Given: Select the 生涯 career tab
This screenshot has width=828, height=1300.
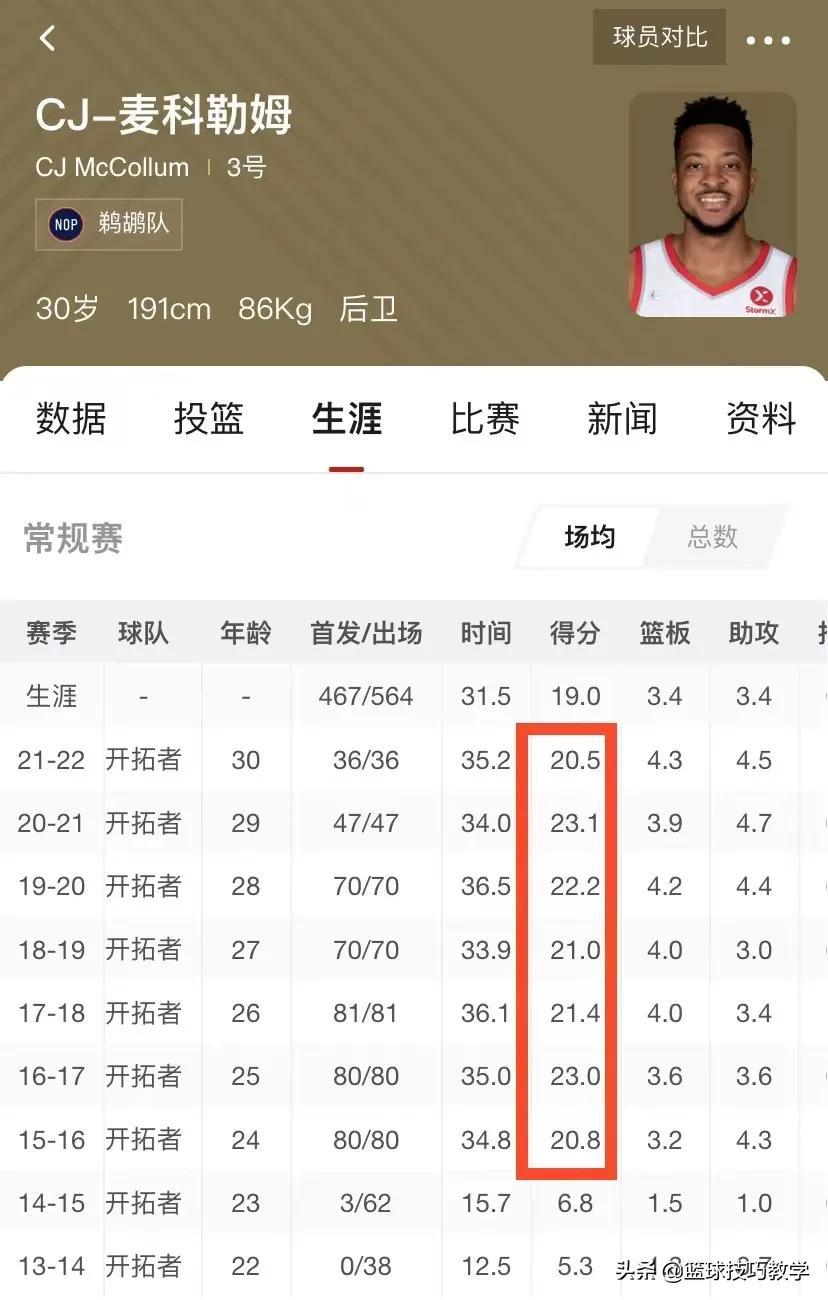Looking at the screenshot, I should pos(346,419).
